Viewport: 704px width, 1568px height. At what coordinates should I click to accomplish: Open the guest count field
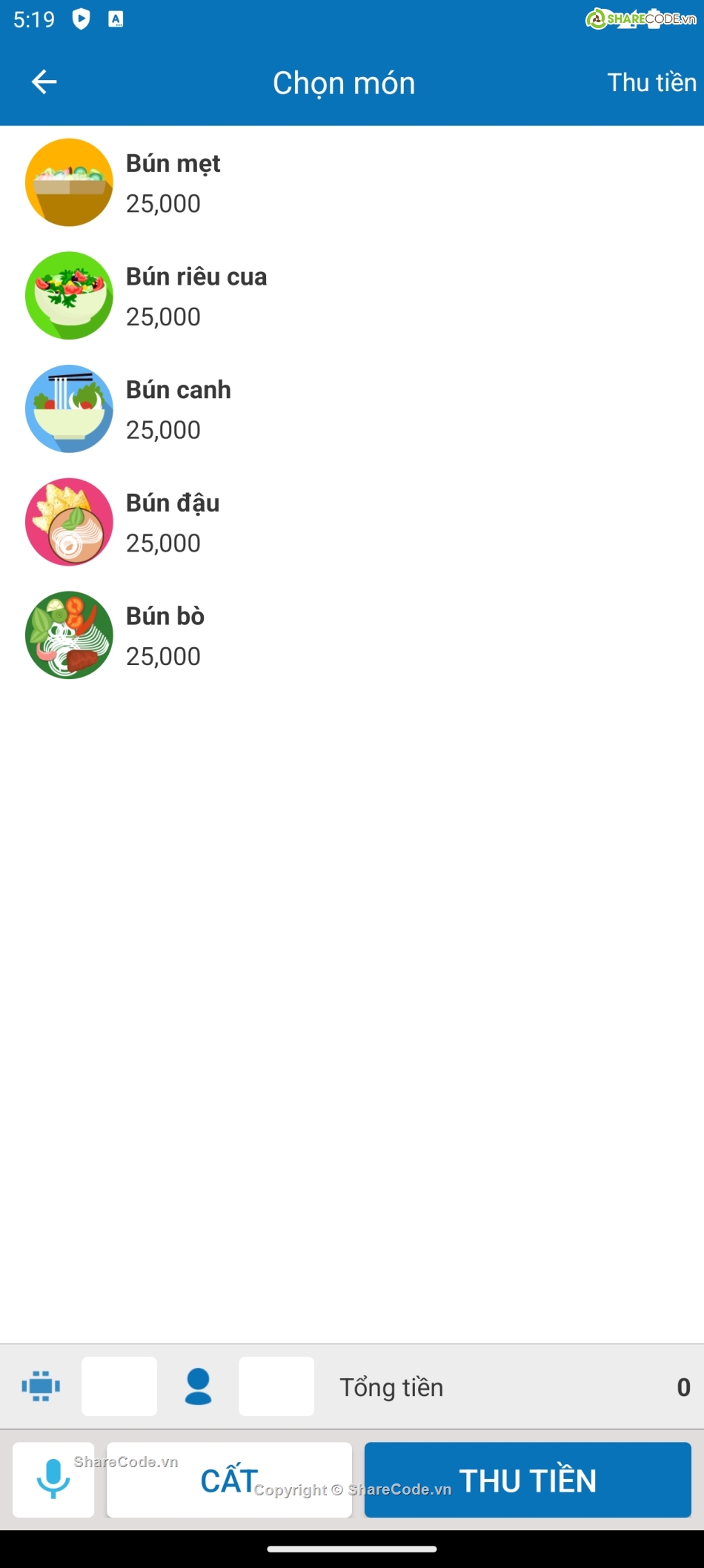point(276,1386)
